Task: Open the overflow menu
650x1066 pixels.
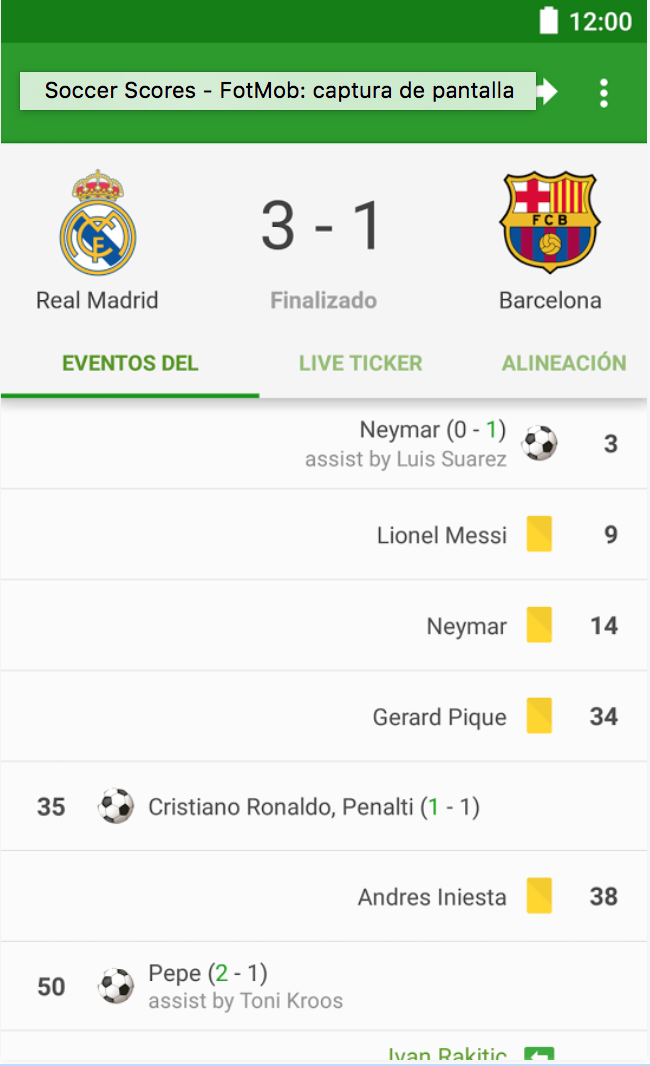Action: (603, 93)
